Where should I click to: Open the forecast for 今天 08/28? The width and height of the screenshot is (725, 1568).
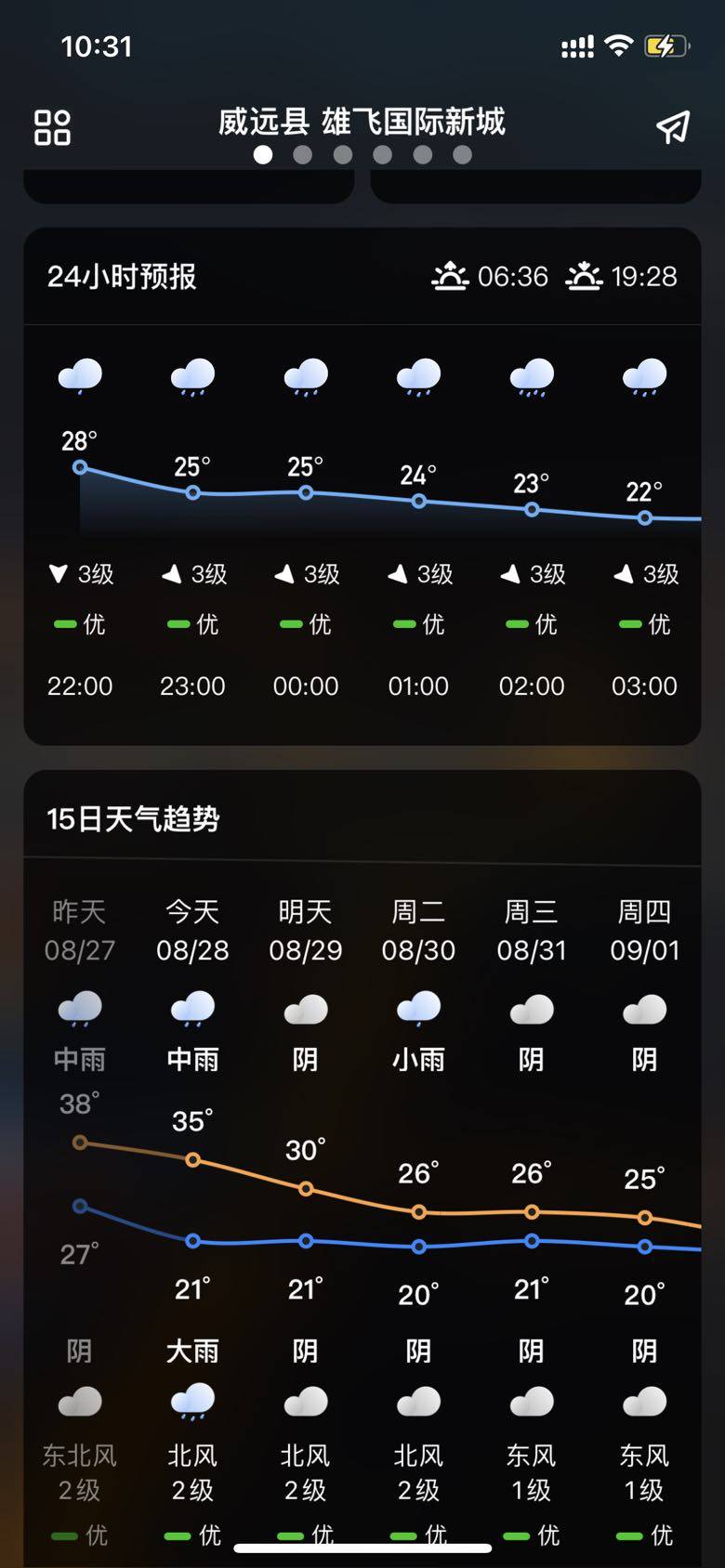pos(192,932)
